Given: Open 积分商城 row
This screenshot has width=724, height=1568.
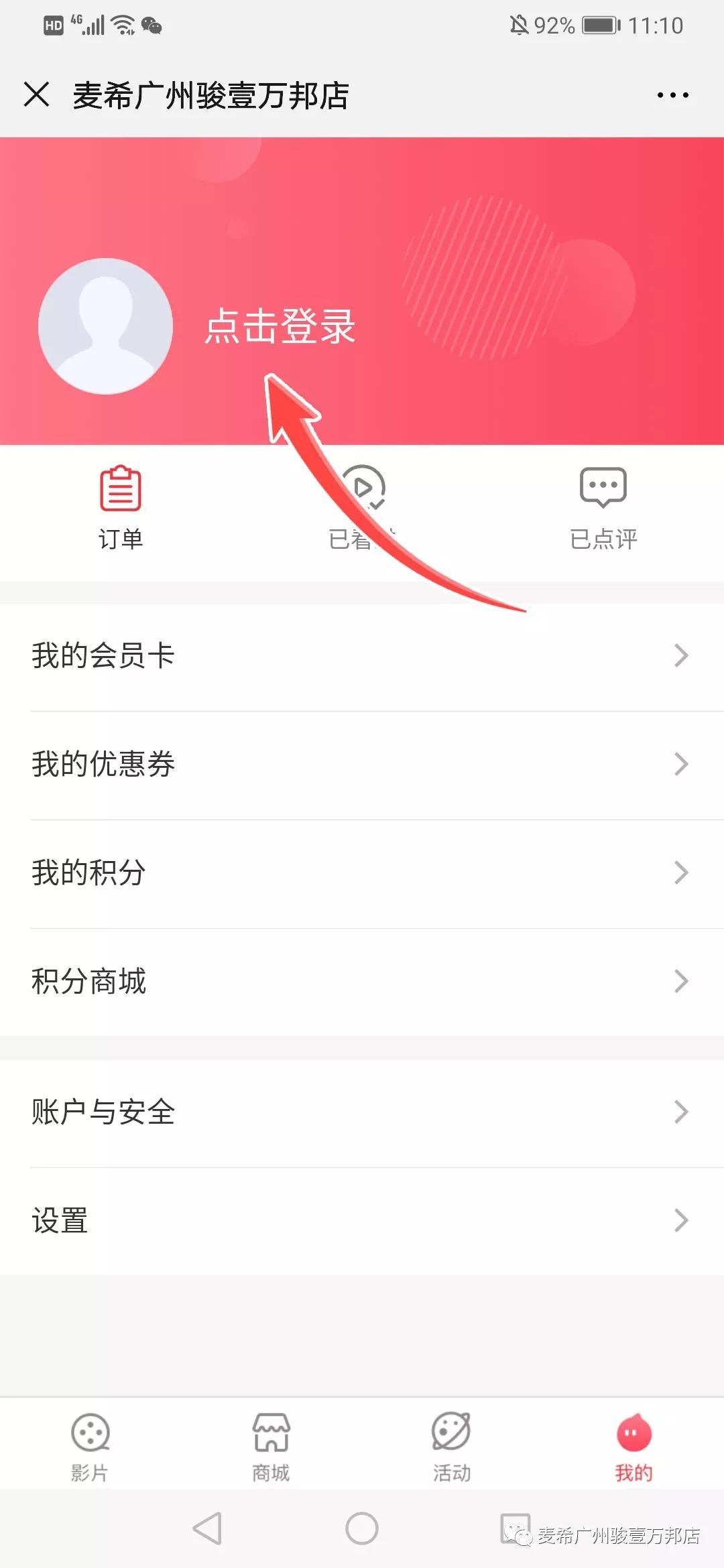Looking at the screenshot, I should pyautogui.click(x=362, y=982).
